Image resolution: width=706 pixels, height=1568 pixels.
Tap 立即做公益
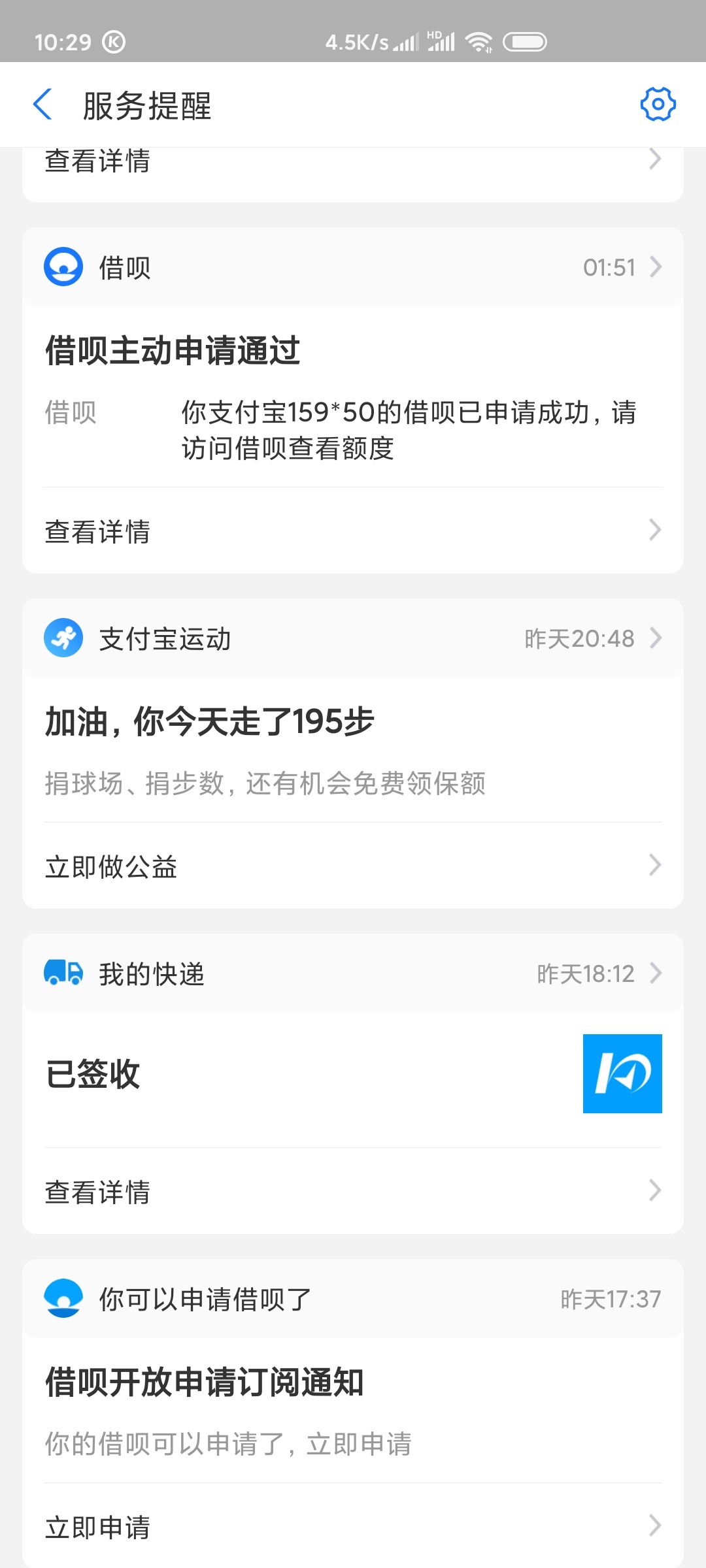pos(353,866)
